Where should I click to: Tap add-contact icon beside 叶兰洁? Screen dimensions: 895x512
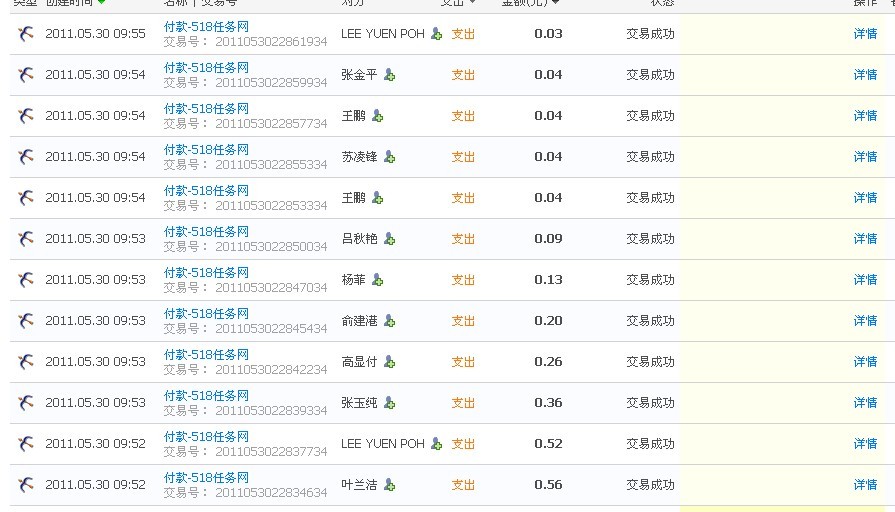pyautogui.click(x=390, y=485)
